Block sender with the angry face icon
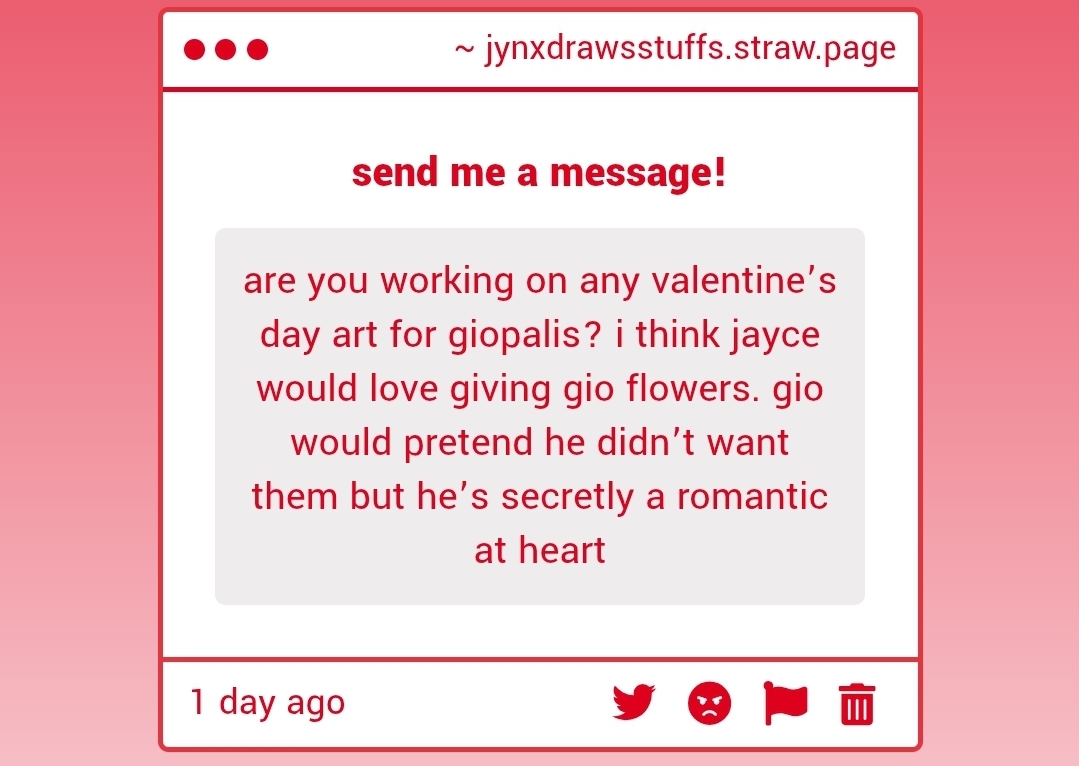Image resolution: width=1079 pixels, height=766 pixels. coord(709,703)
